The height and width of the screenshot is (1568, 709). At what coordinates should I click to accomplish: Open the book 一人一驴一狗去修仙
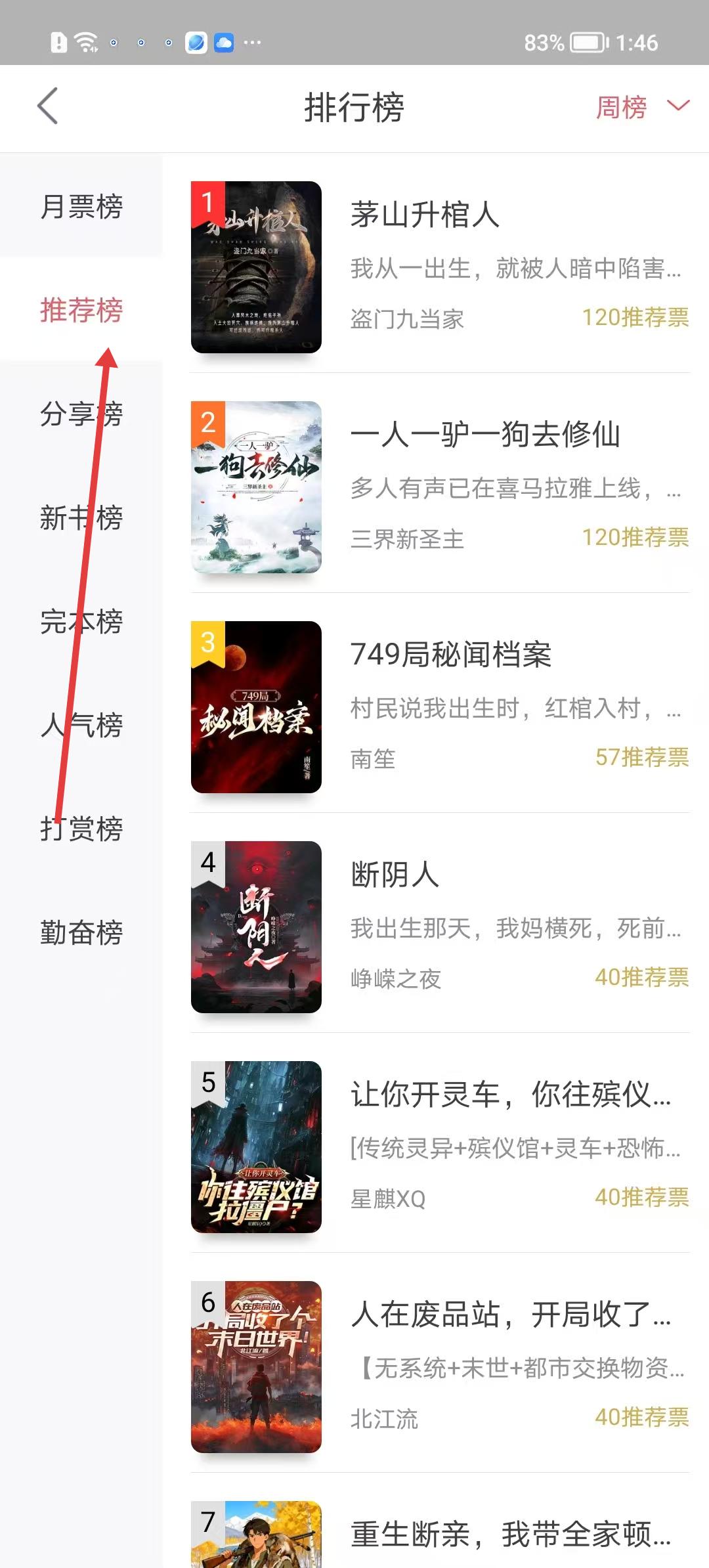click(440, 487)
